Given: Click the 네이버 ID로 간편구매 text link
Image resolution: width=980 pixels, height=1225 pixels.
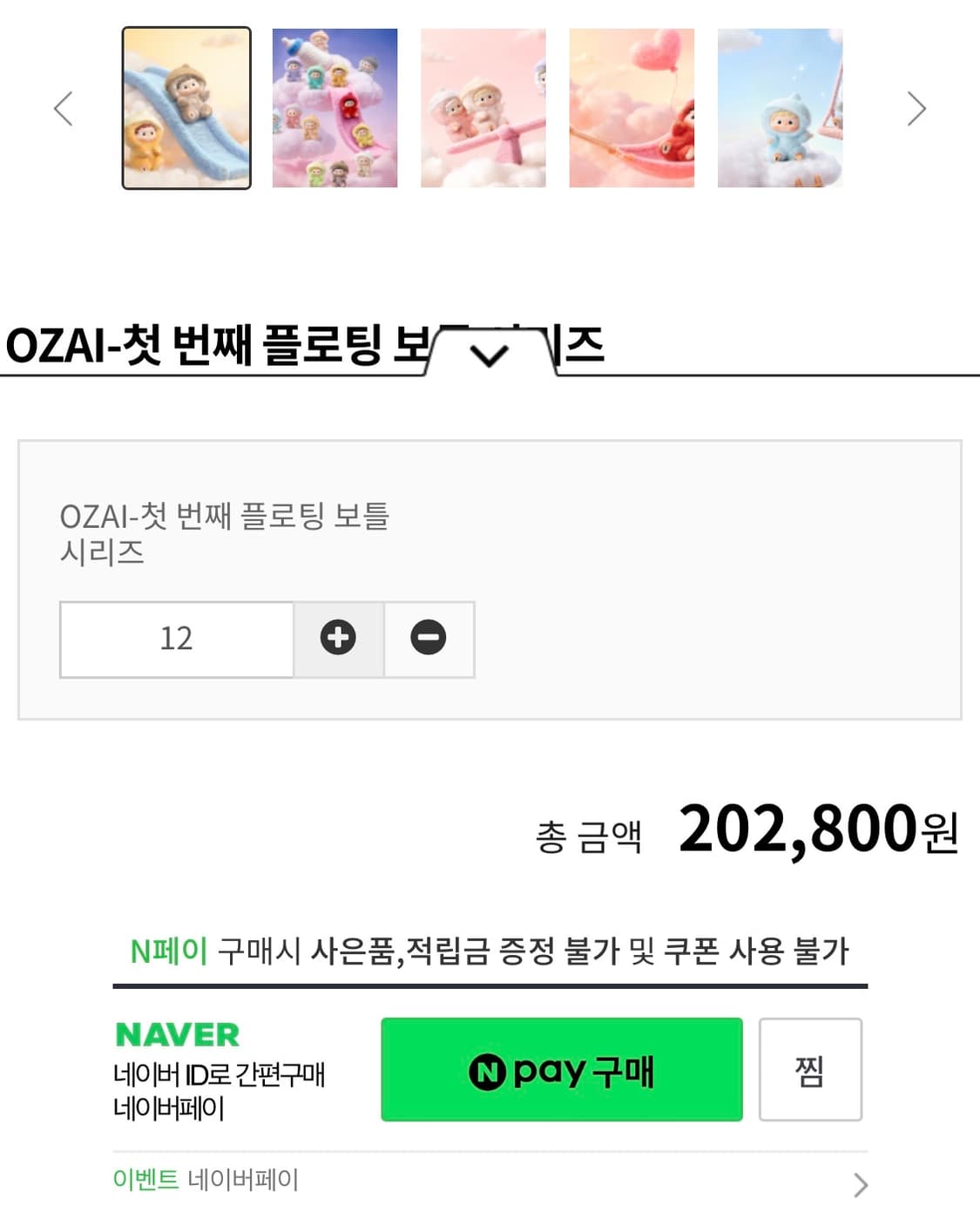Looking at the screenshot, I should click(x=220, y=1076).
